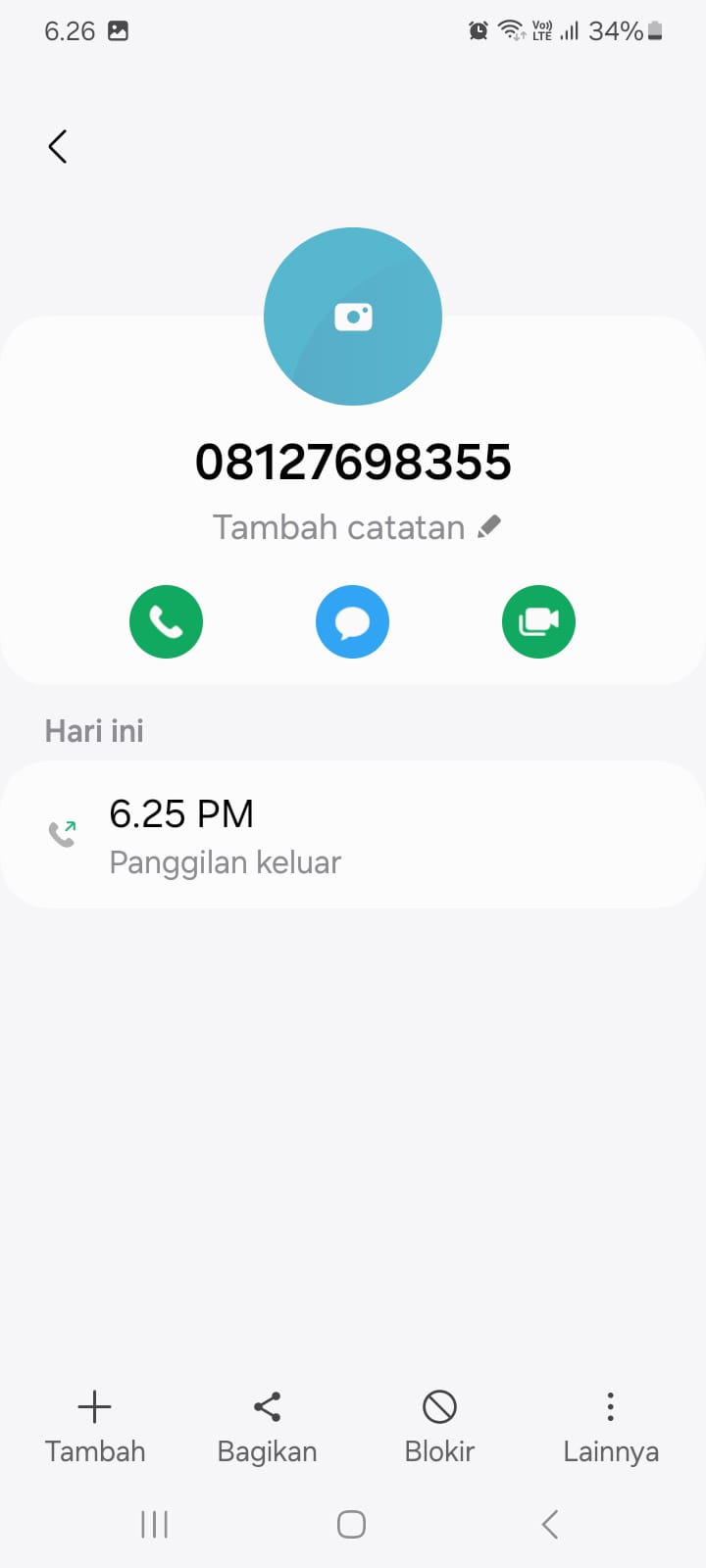
Task: Tap the Blokir block icon
Action: click(x=438, y=1405)
